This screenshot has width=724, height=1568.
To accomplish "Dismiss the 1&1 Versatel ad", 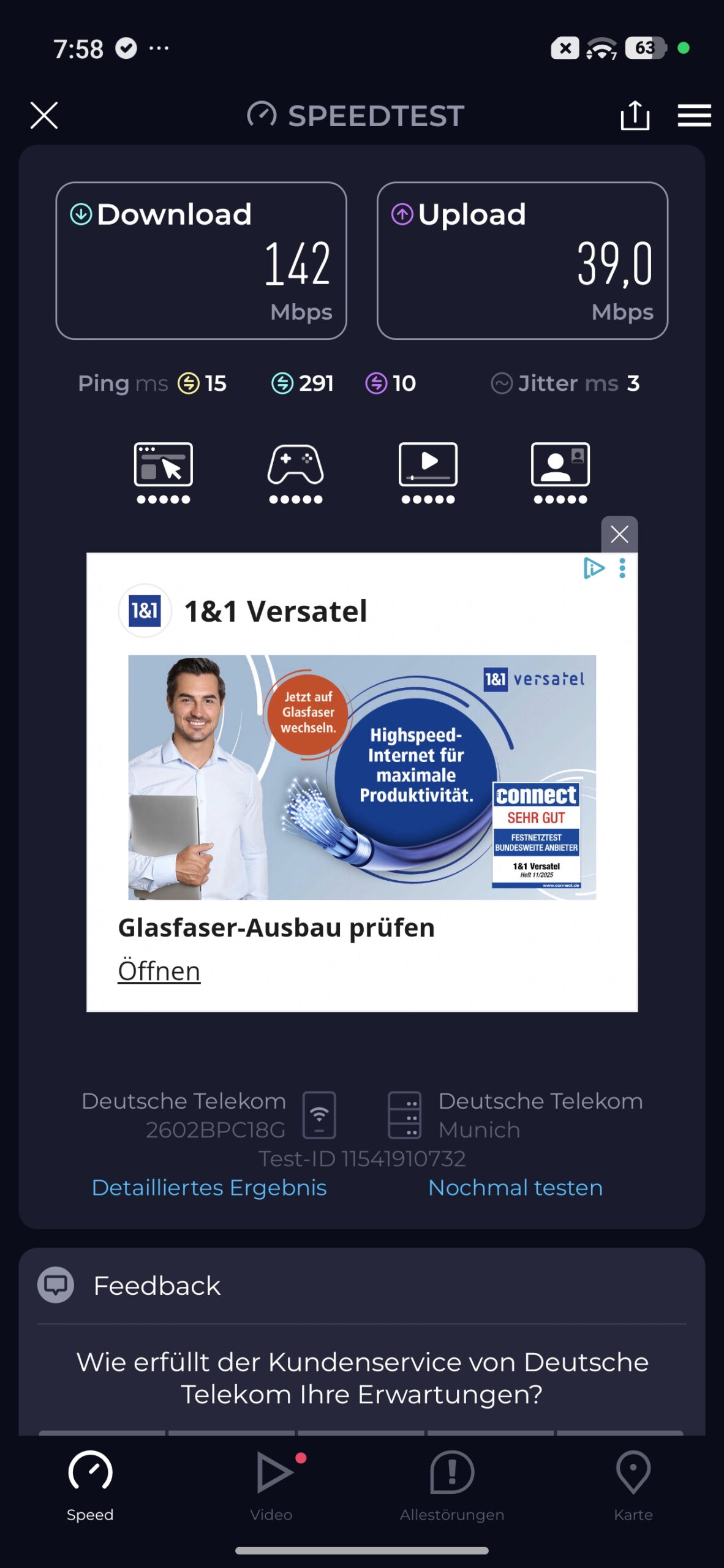I will click(x=619, y=534).
